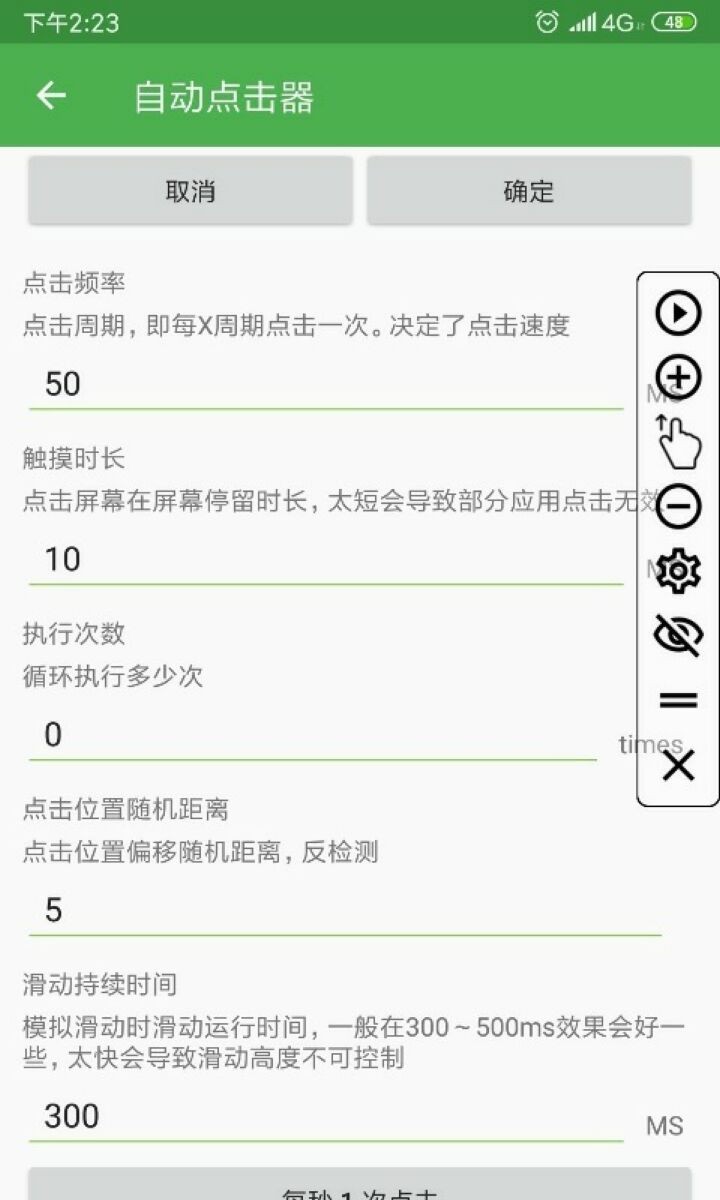Remove a click point with the minus icon
Image resolution: width=720 pixels, height=1200 pixels.
[678, 506]
